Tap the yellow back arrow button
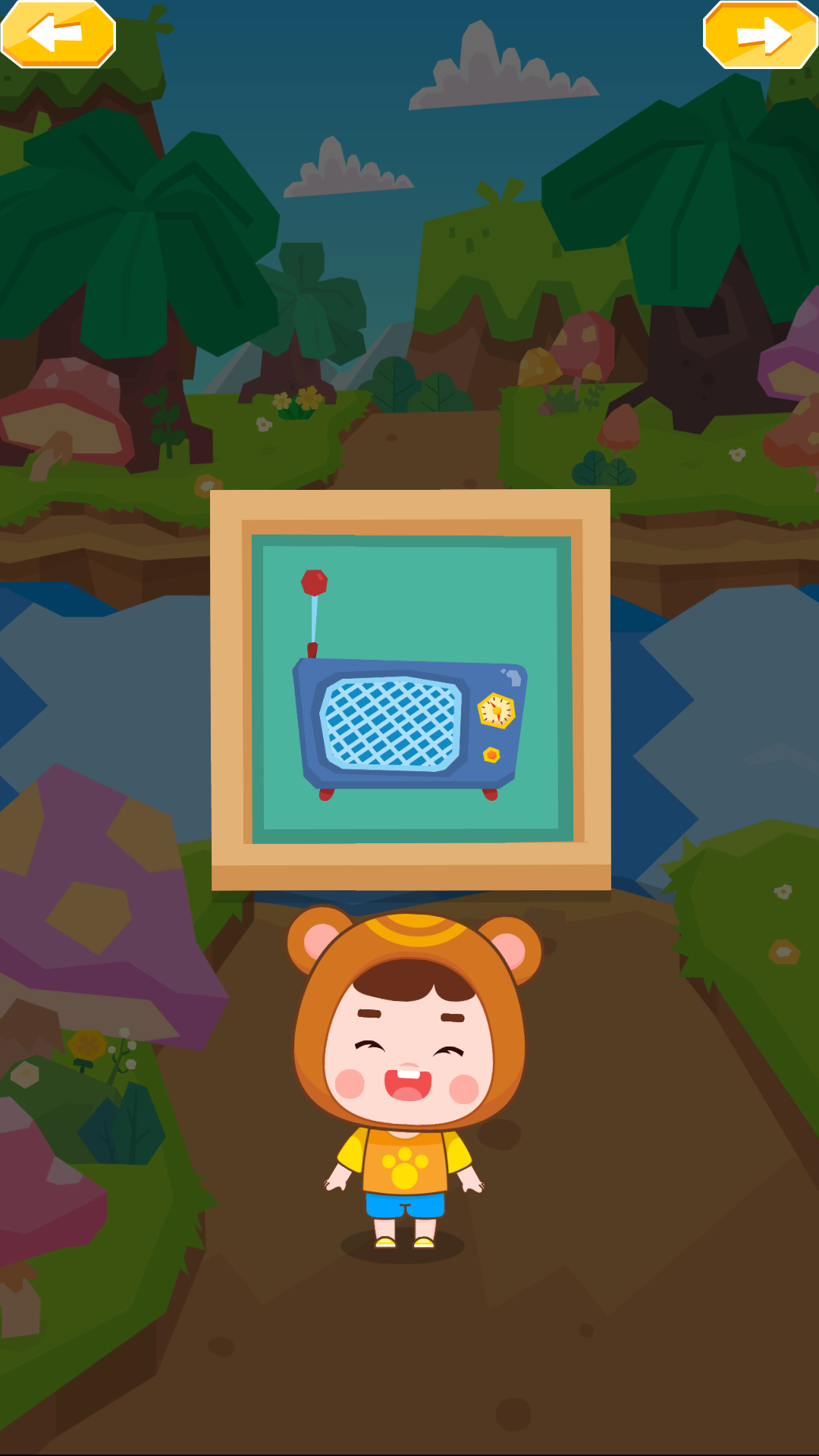The image size is (819, 1456). [x=58, y=34]
